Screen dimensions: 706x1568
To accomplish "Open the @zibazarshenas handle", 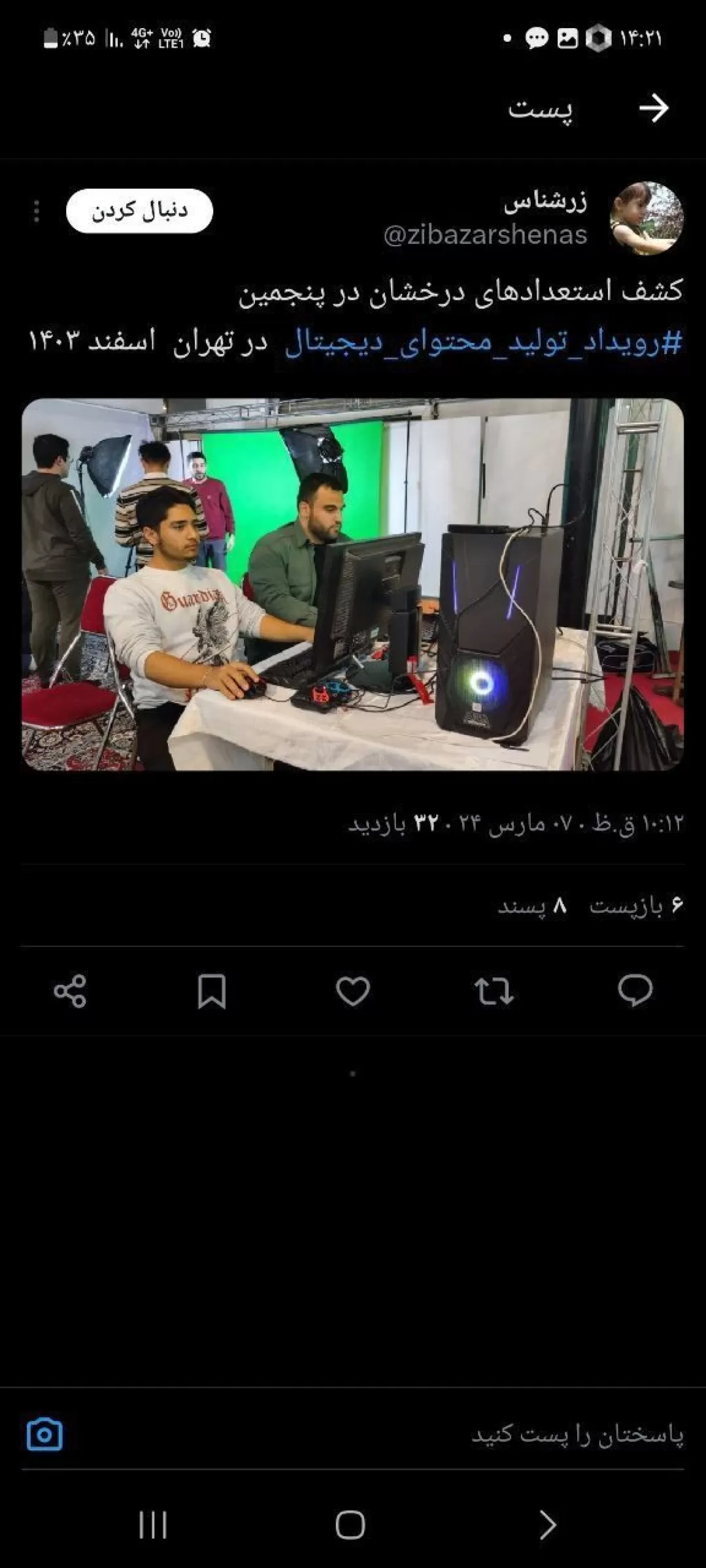I will [x=485, y=235].
